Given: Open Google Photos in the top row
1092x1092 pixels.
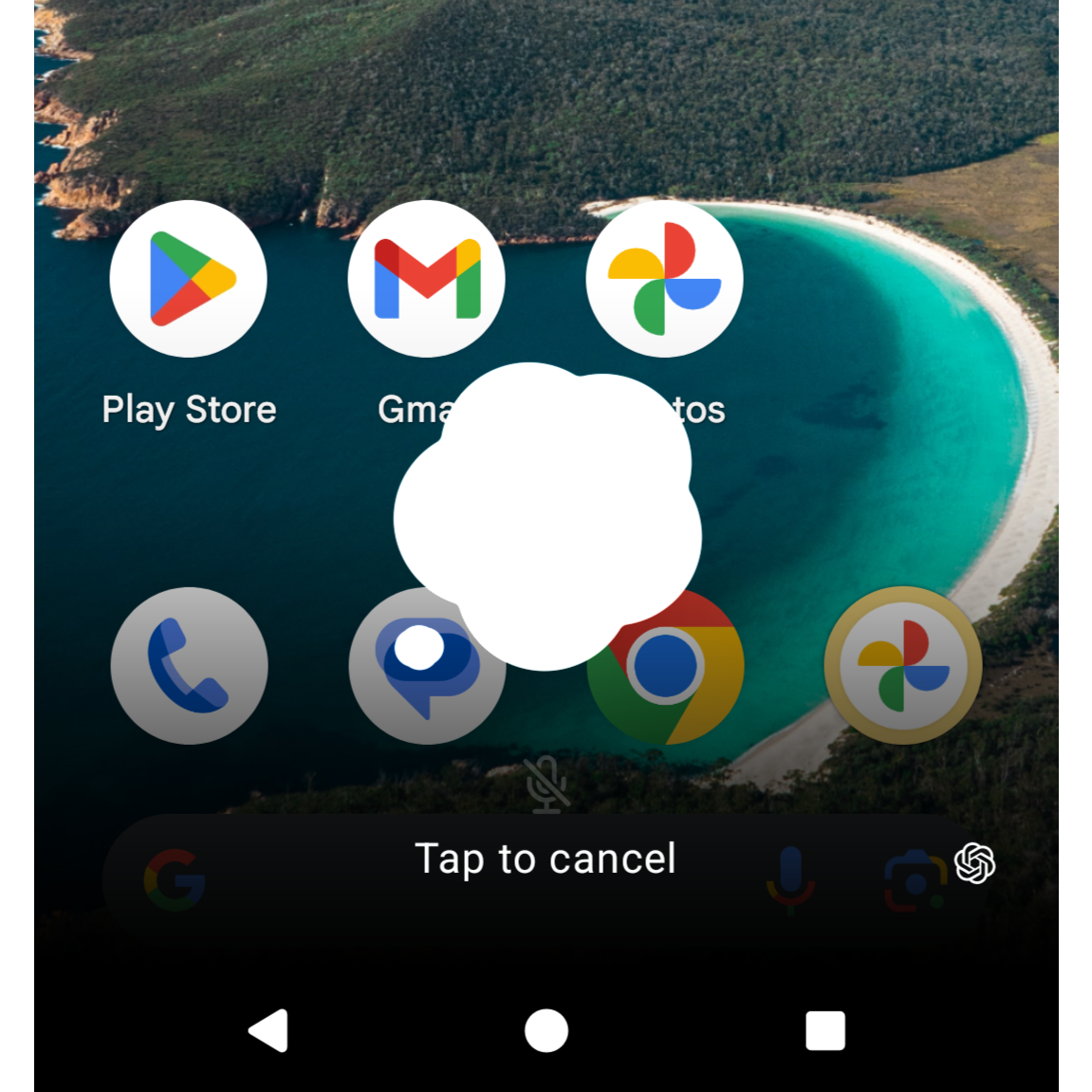Looking at the screenshot, I should [664, 279].
